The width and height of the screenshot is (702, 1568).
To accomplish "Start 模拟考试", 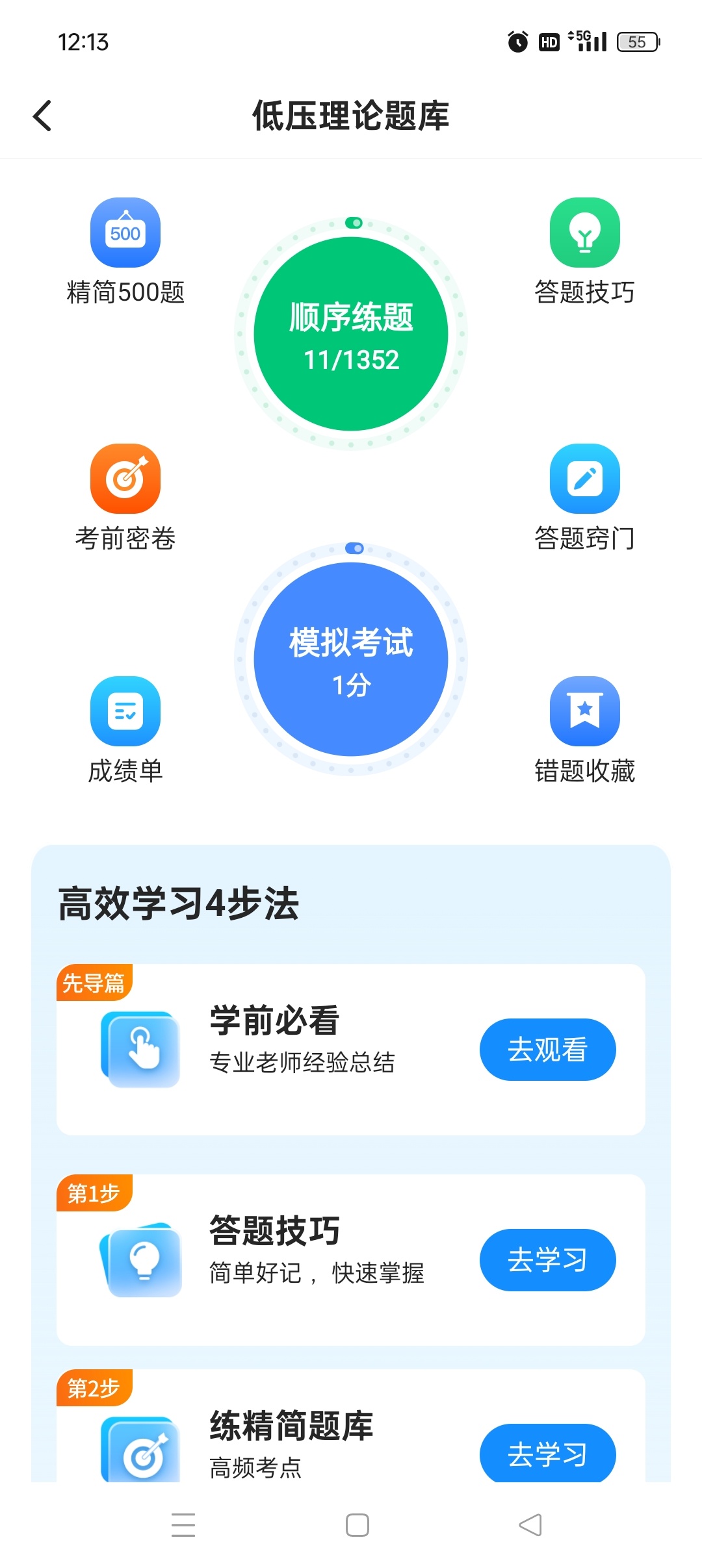I will 351,659.
